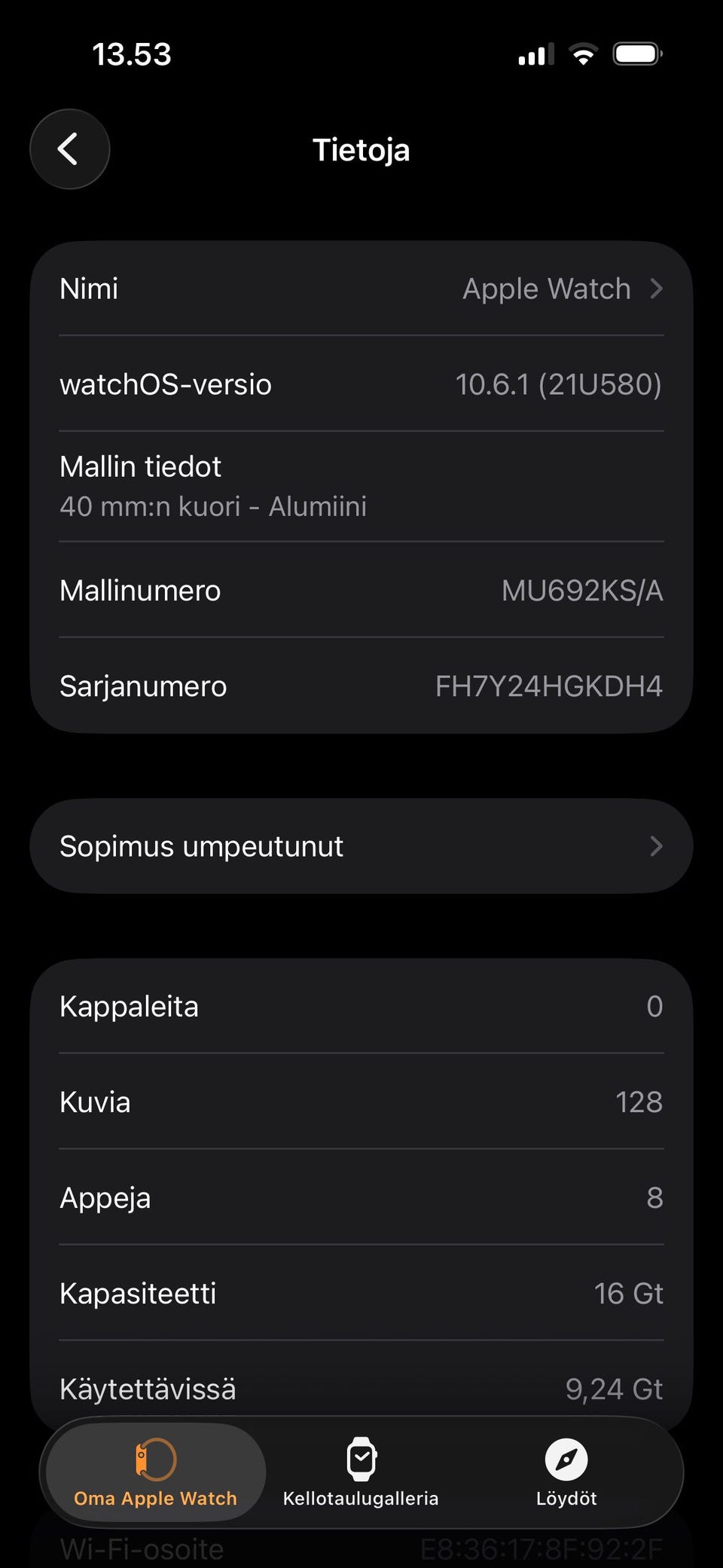Open Sopimus umpeutunut details
The height and width of the screenshot is (1568, 723).
pyautogui.click(x=361, y=845)
